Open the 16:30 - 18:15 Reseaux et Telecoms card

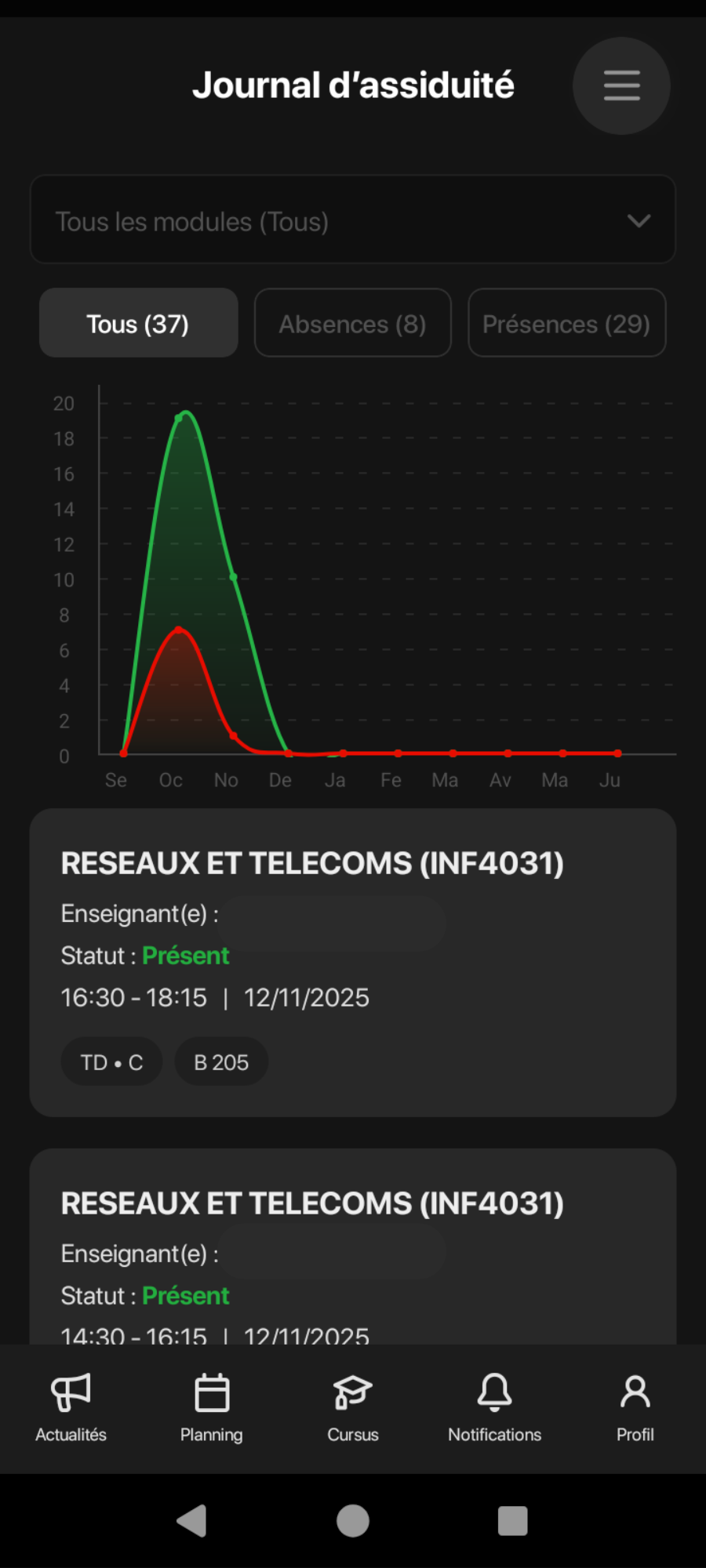[352, 962]
